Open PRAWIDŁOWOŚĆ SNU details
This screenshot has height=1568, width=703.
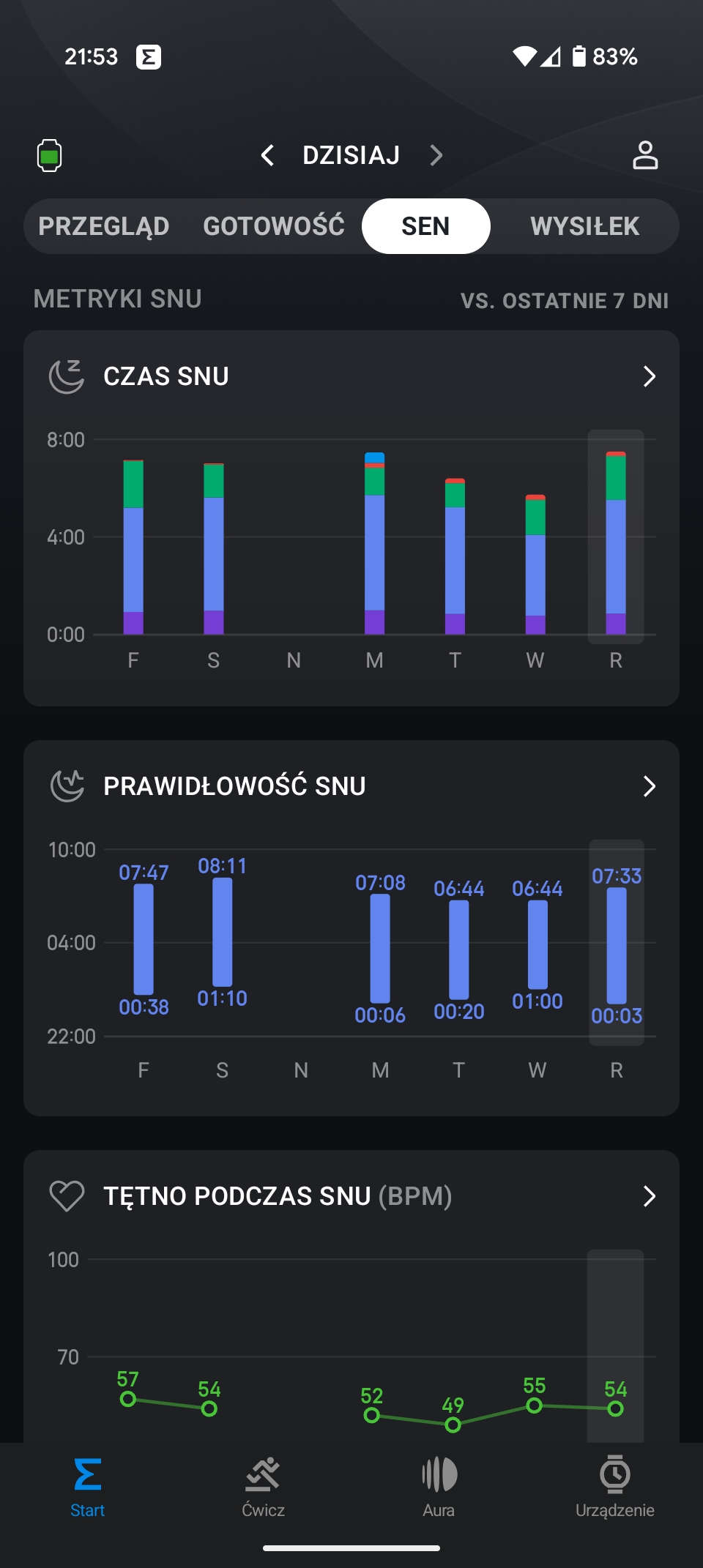pyautogui.click(x=649, y=786)
